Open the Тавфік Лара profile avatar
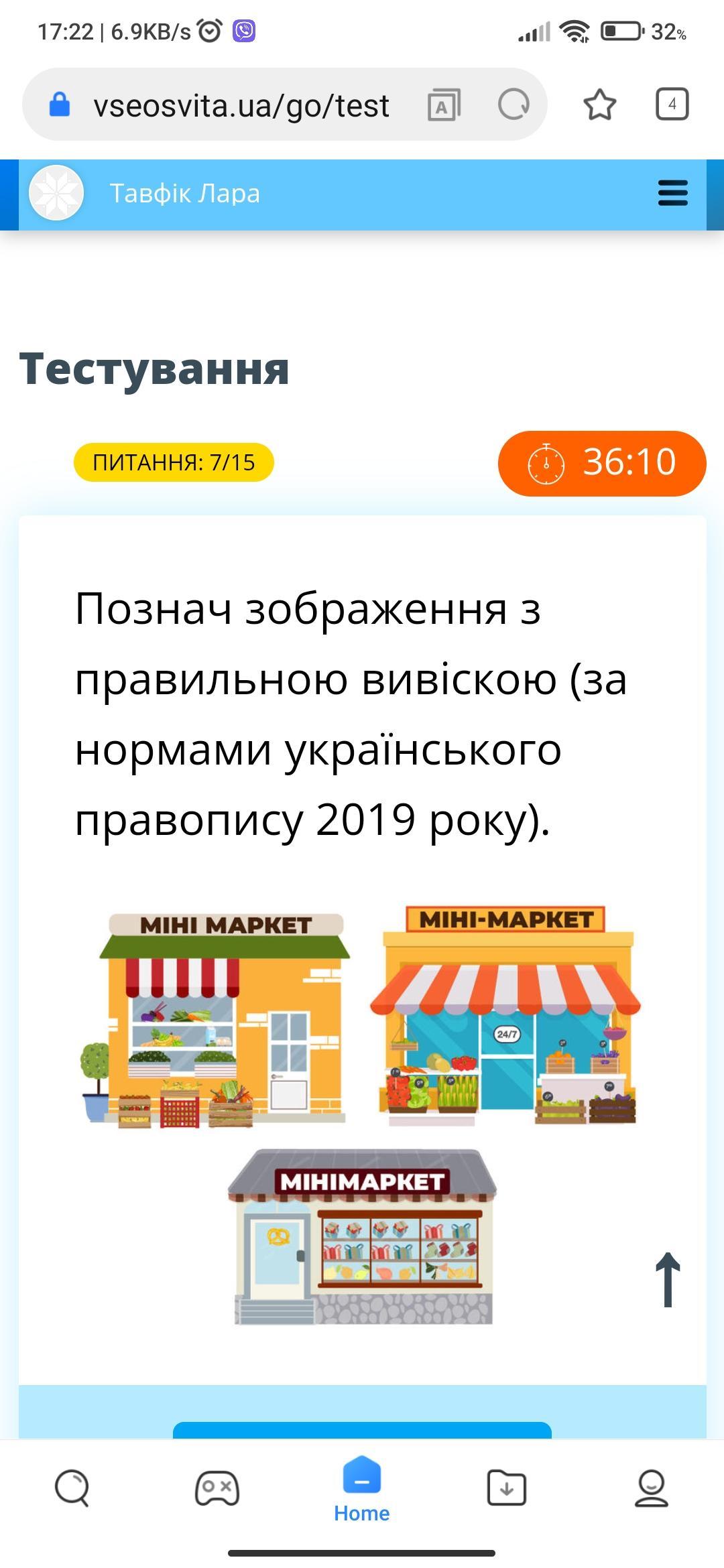 tap(56, 193)
